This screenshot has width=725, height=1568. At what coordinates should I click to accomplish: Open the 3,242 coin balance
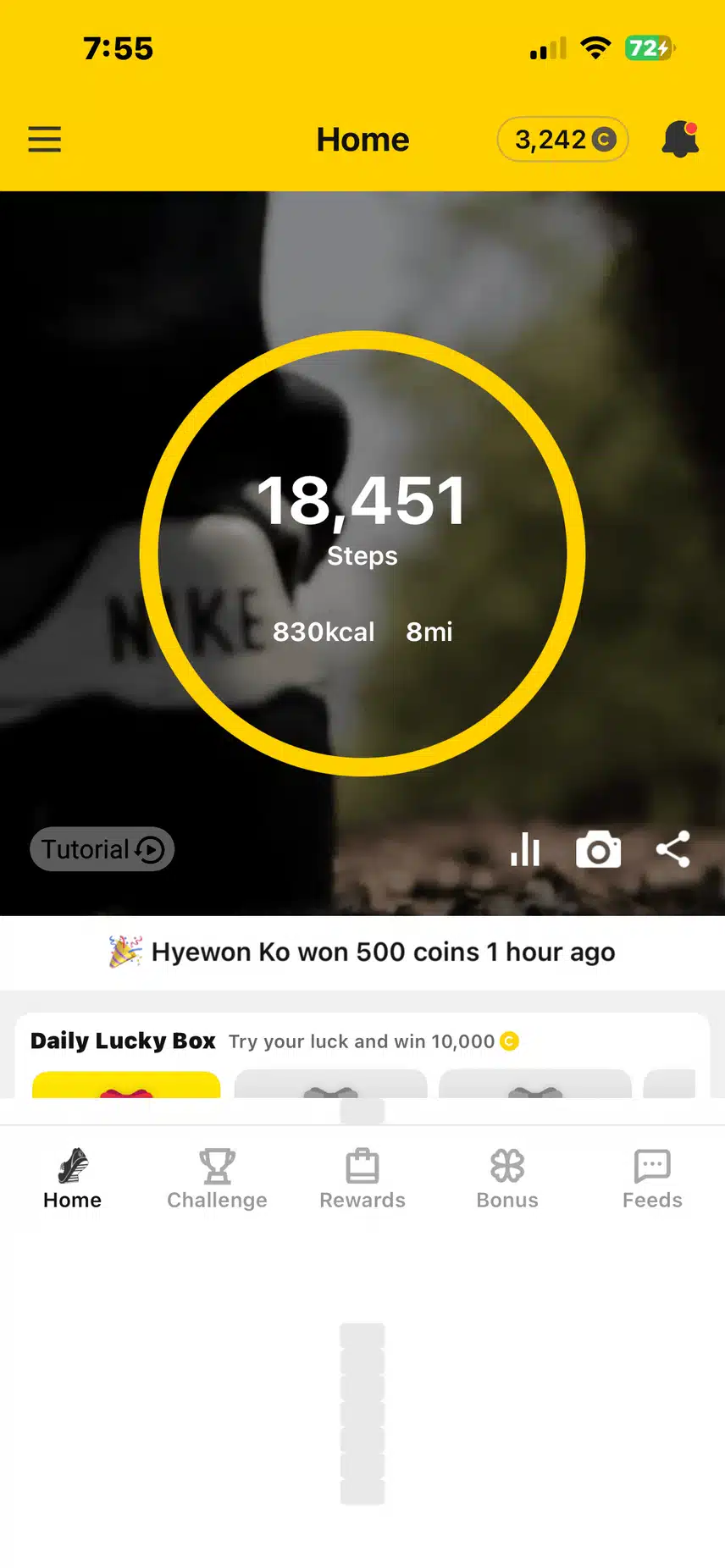pos(562,139)
